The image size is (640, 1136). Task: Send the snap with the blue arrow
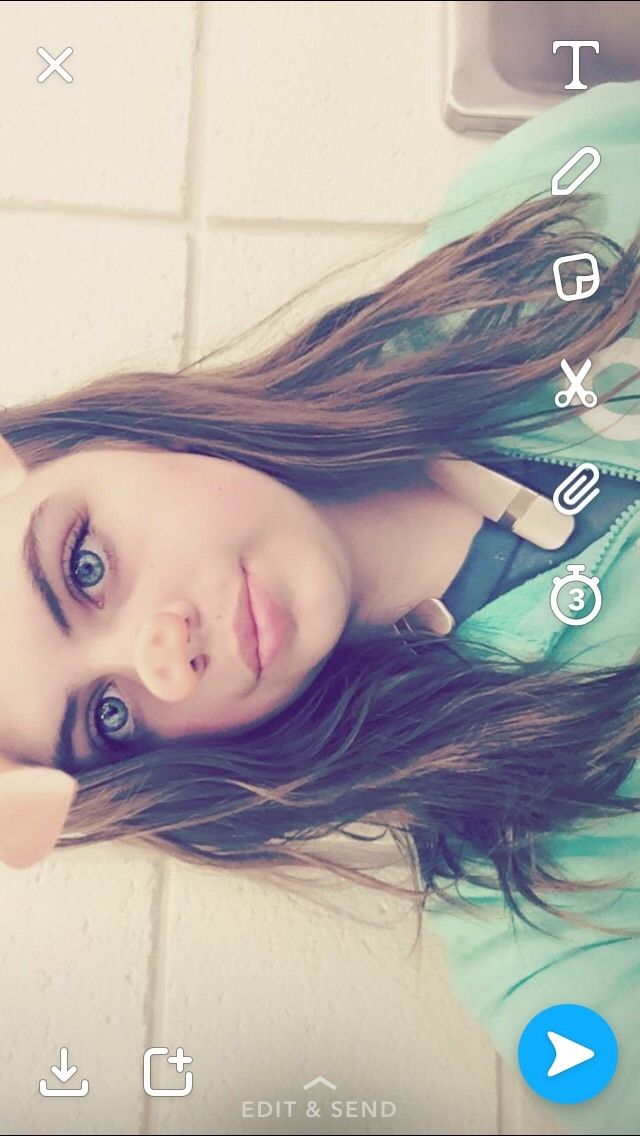[x=568, y=1053]
